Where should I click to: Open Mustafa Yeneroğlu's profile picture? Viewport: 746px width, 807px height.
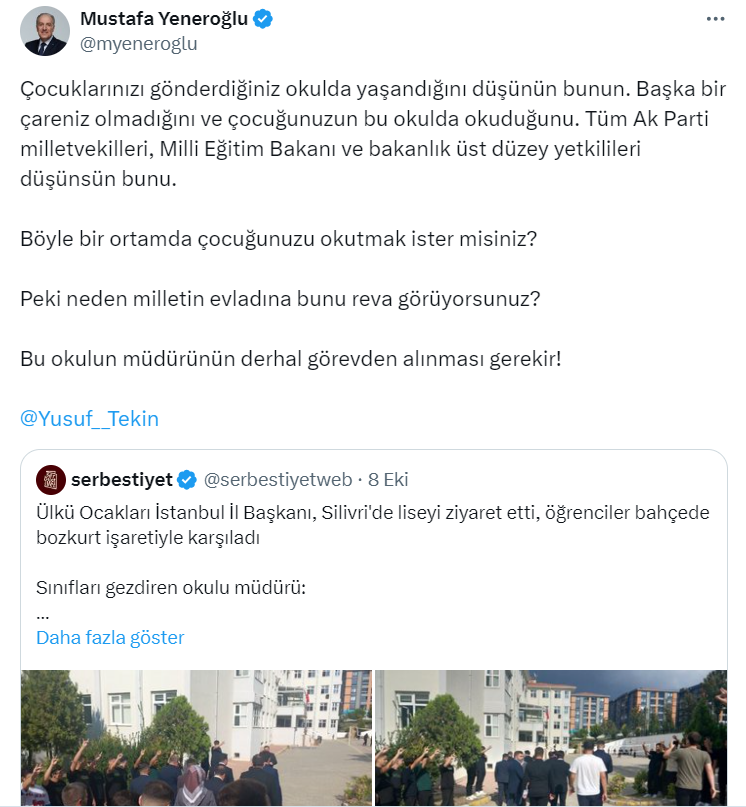tap(42, 30)
